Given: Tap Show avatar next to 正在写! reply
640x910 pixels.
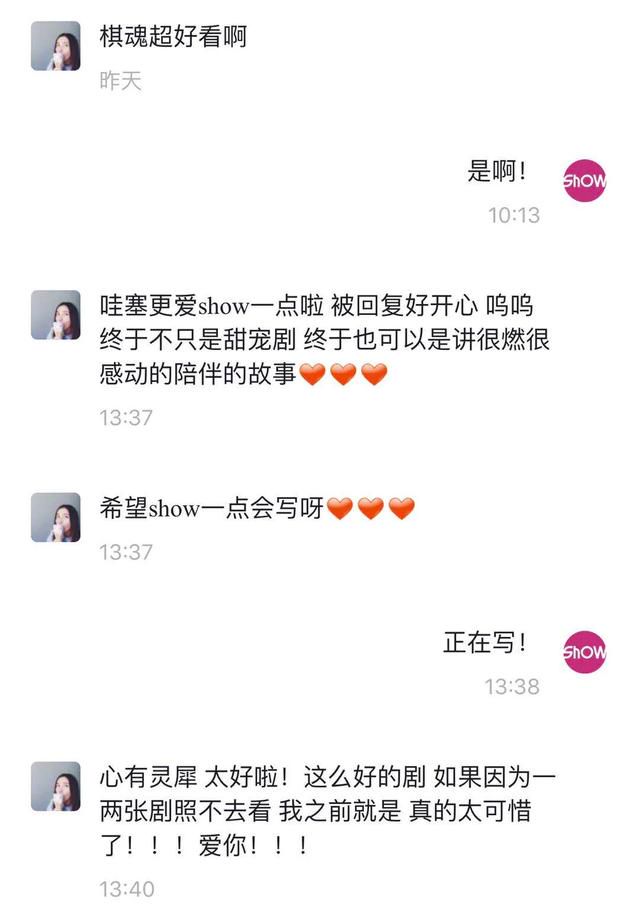Looking at the screenshot, I should [585, 652].
